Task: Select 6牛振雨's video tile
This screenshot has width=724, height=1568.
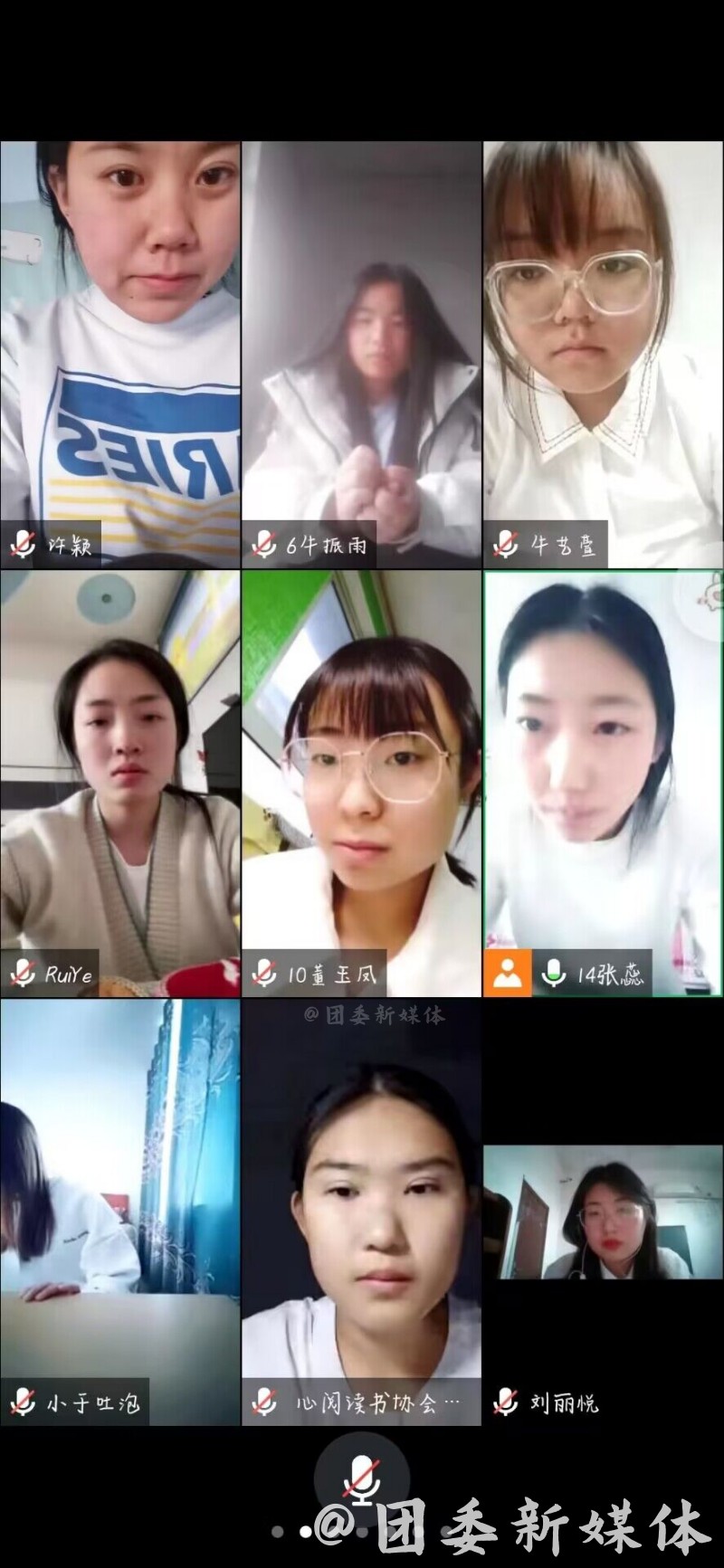Action: pyautogui.click(x=361, y=353)
